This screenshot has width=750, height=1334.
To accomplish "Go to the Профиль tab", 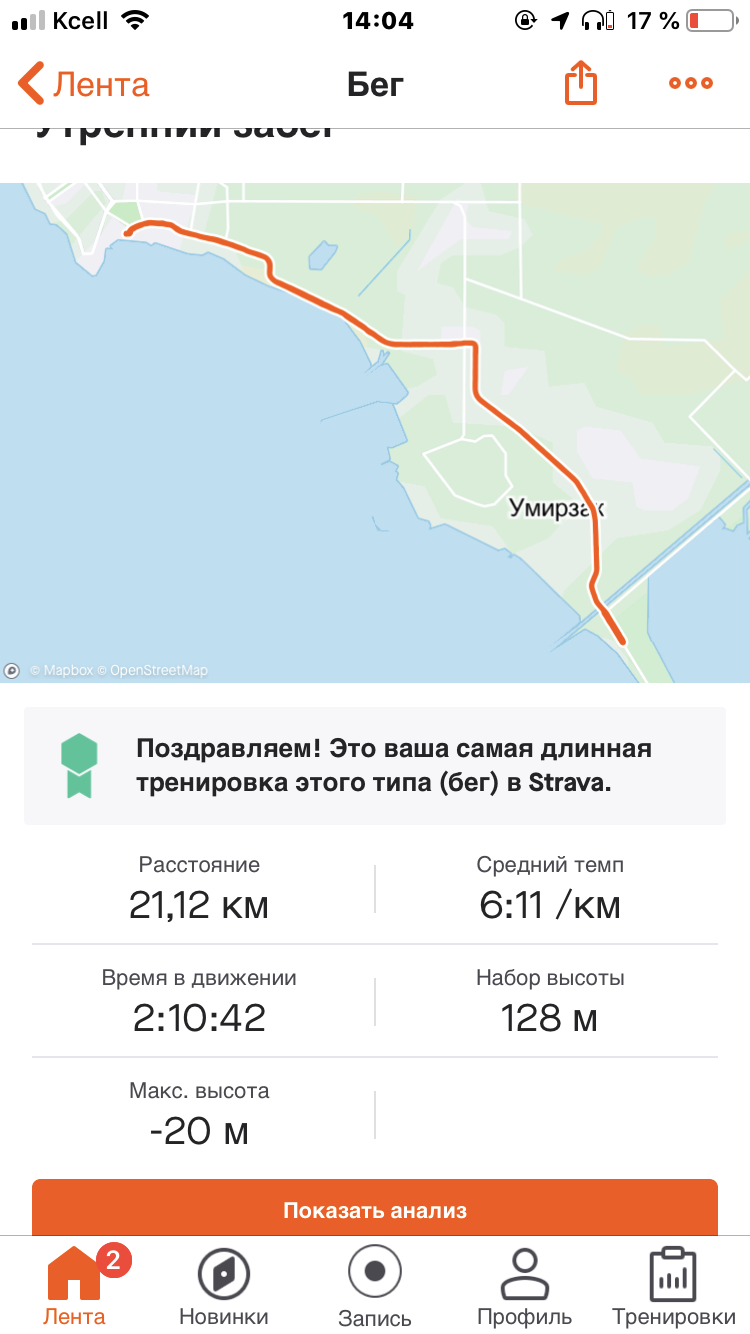I will tap(525, 1288).
